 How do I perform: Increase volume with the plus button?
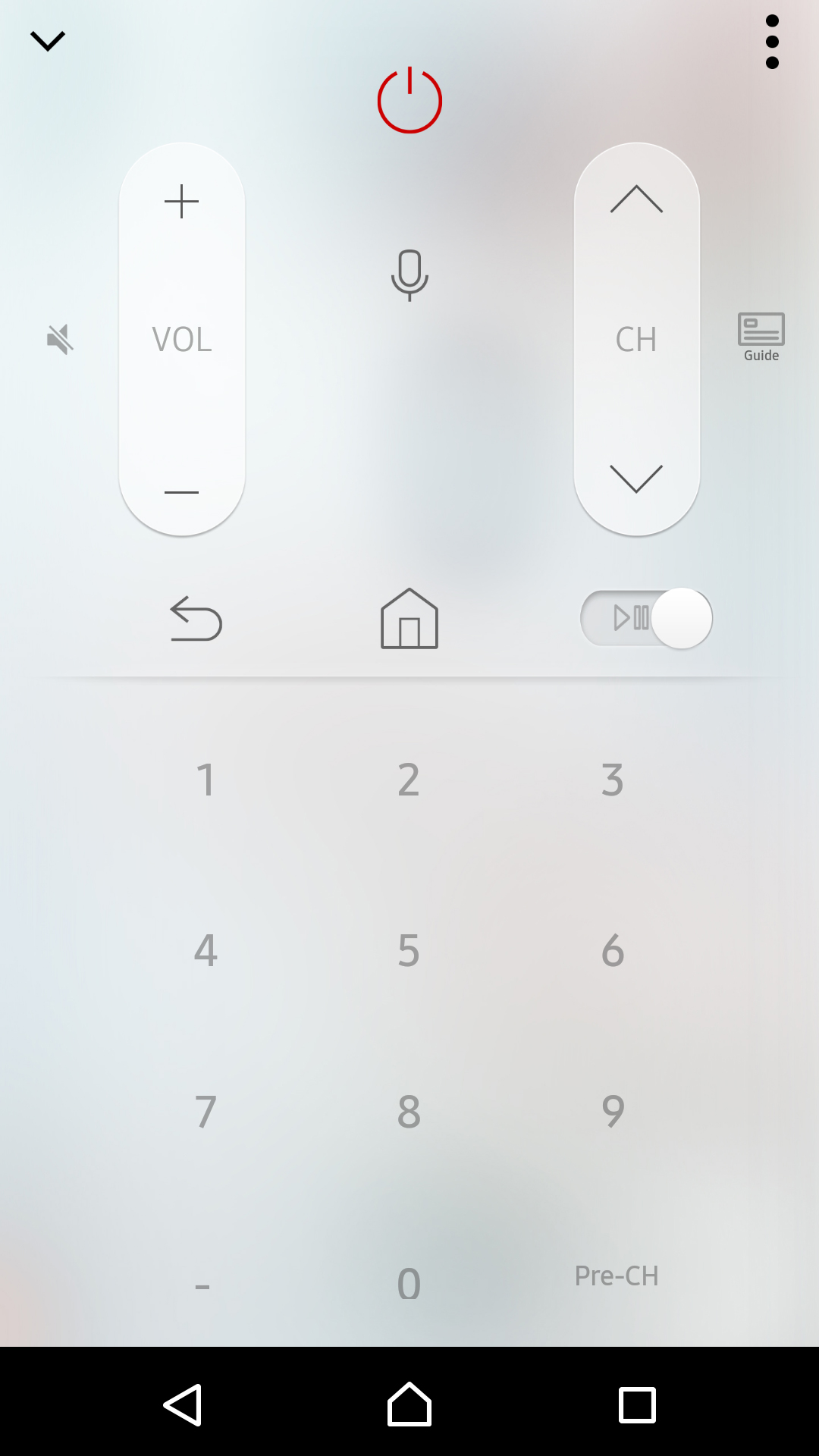point(182,202)
